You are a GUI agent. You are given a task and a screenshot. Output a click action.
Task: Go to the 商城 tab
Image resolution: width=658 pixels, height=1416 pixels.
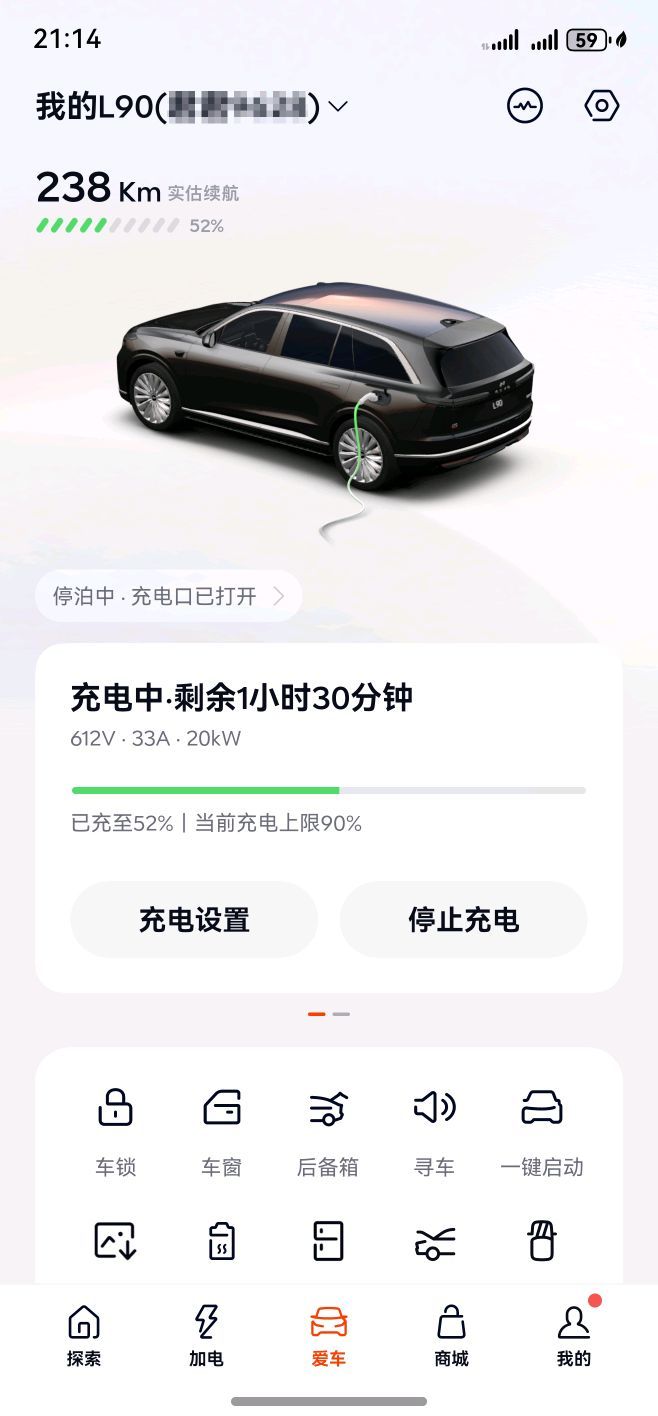(451, 1335)
